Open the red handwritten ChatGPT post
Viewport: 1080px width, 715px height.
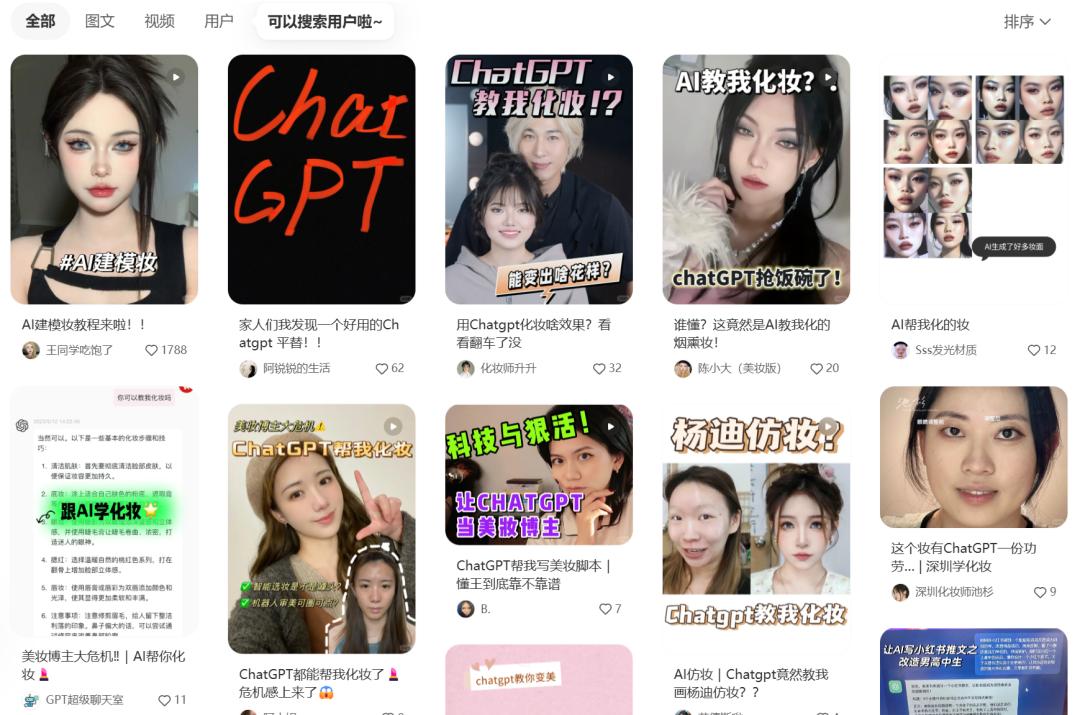tap(321, 179)
